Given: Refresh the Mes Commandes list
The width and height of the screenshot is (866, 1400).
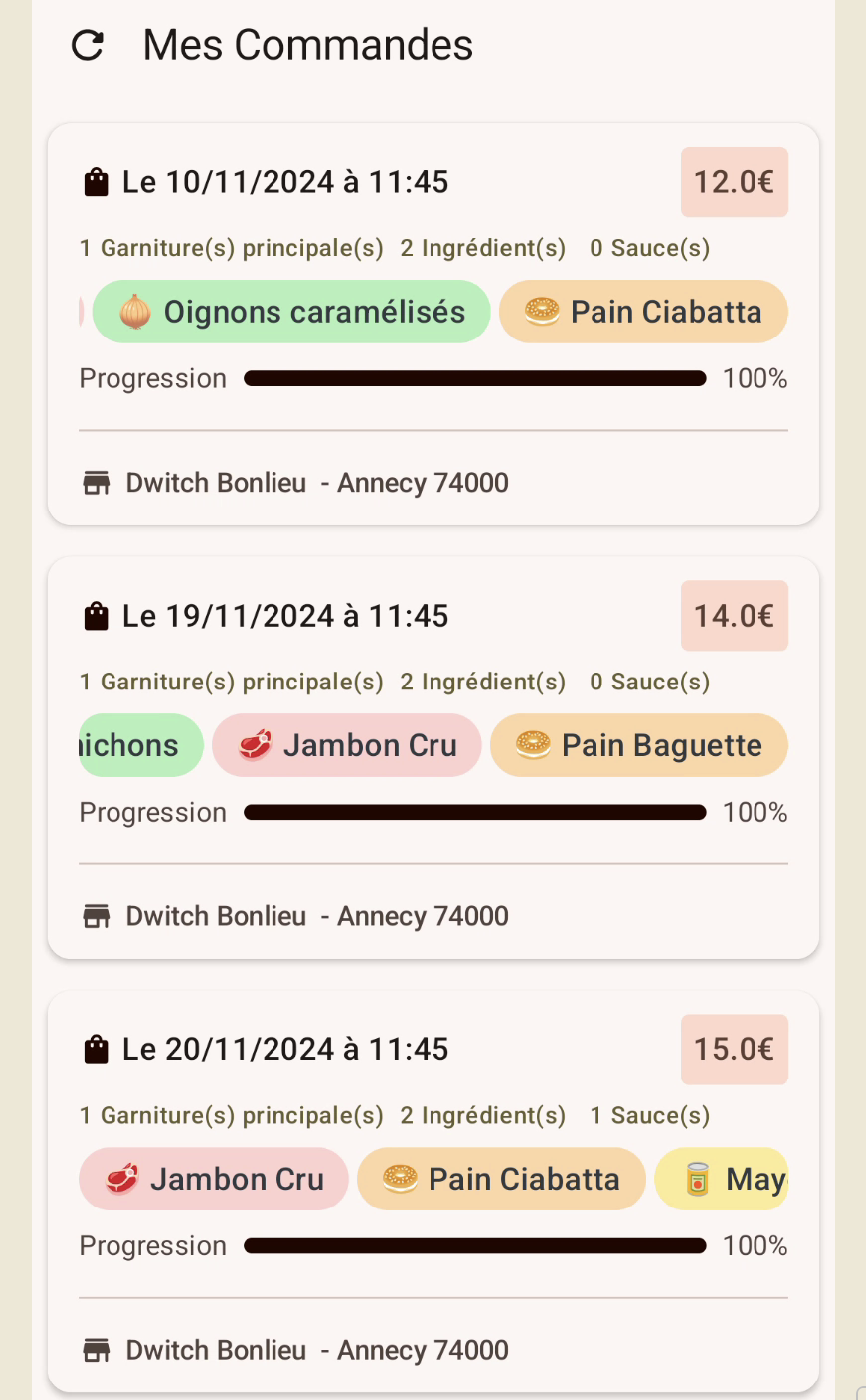Looking at the screenshot, I should click(x=88, y=45).
